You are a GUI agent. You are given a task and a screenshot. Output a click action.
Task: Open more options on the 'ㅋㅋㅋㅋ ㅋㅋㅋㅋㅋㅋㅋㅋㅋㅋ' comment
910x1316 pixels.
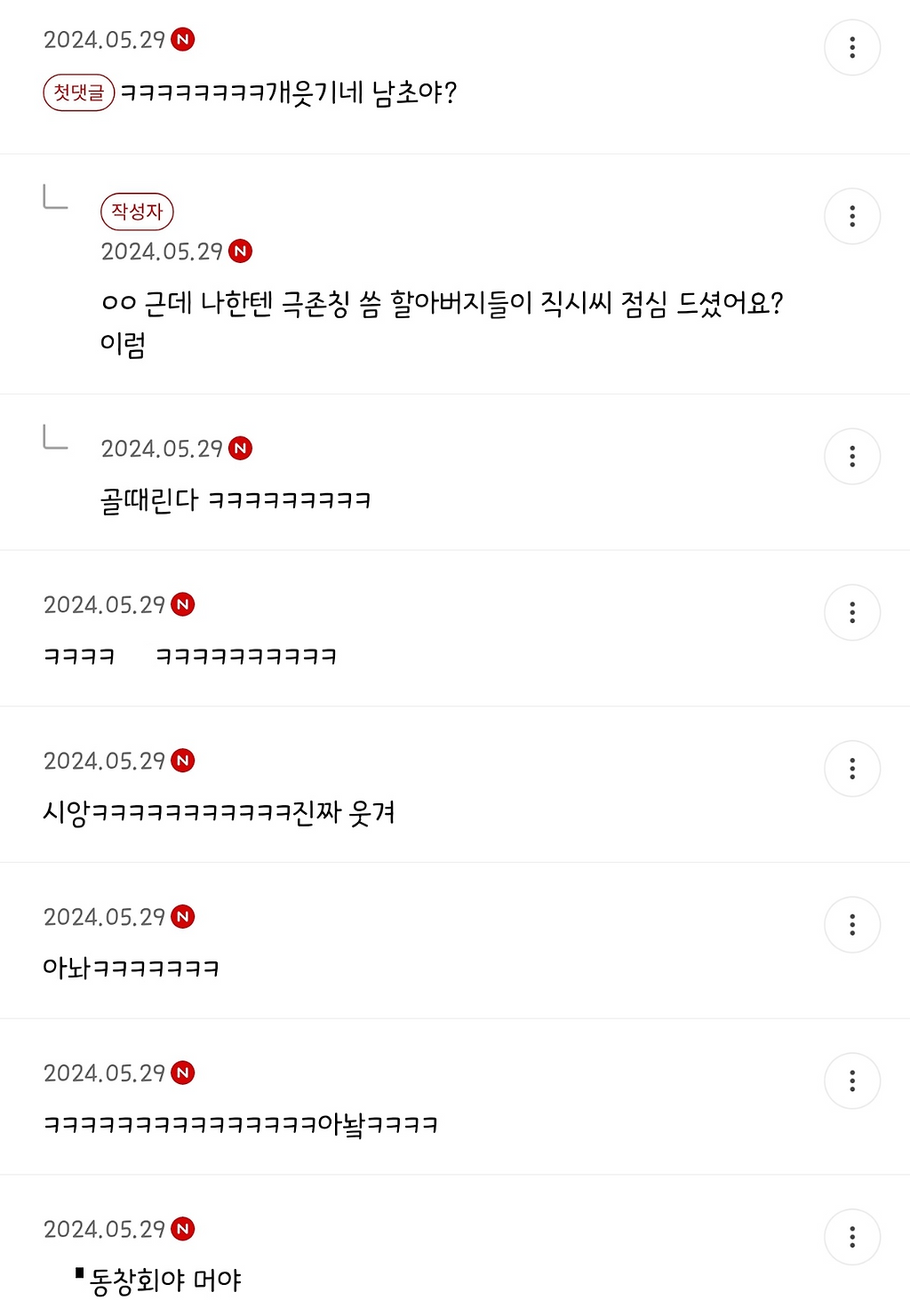[852, 612]
